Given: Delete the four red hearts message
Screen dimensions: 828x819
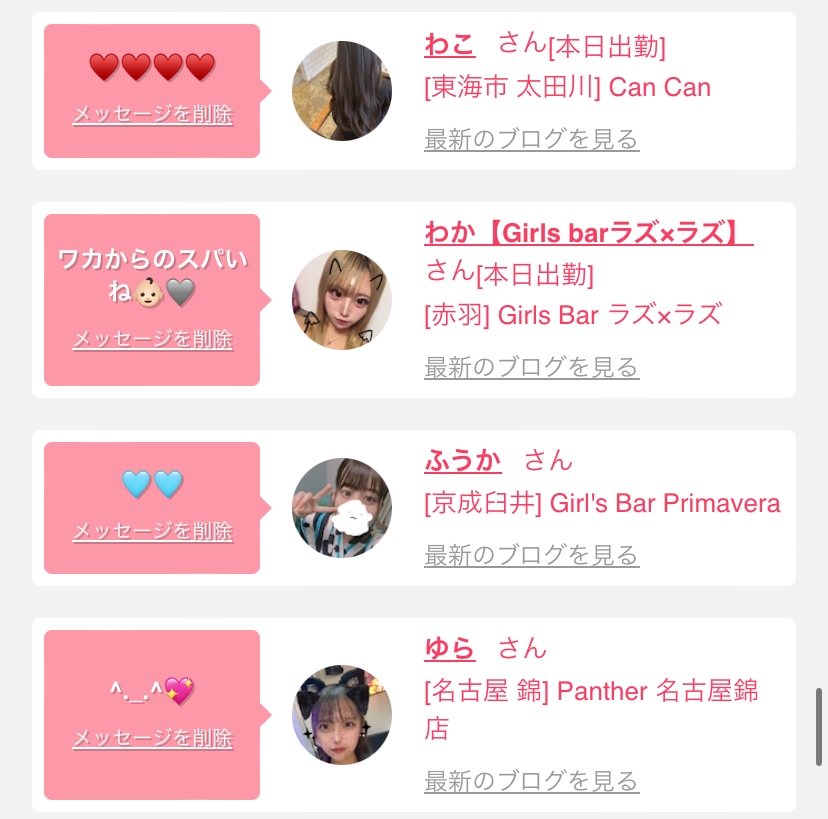Looking at the screenshot, I should [x=153, y=114].
